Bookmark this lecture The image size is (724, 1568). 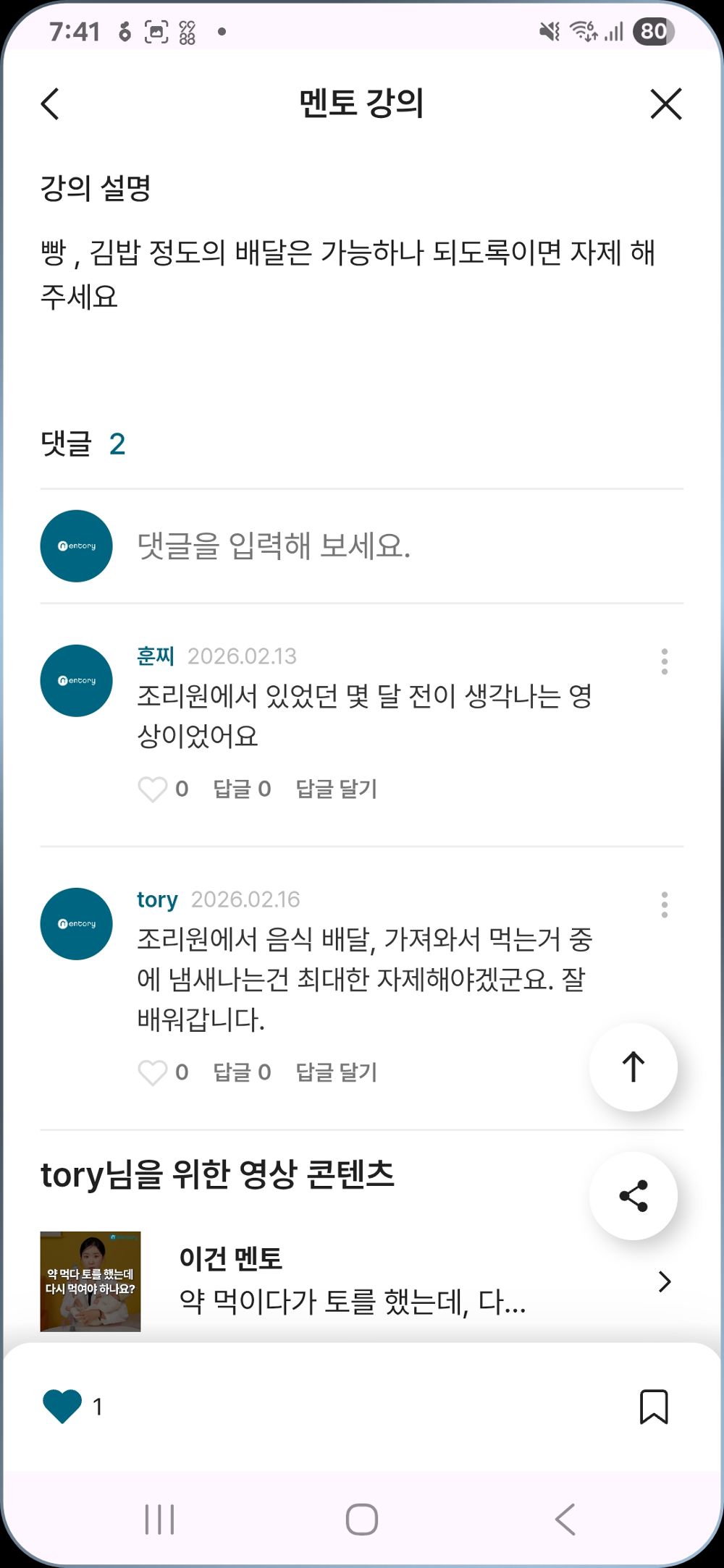(x=655, y=1407)
